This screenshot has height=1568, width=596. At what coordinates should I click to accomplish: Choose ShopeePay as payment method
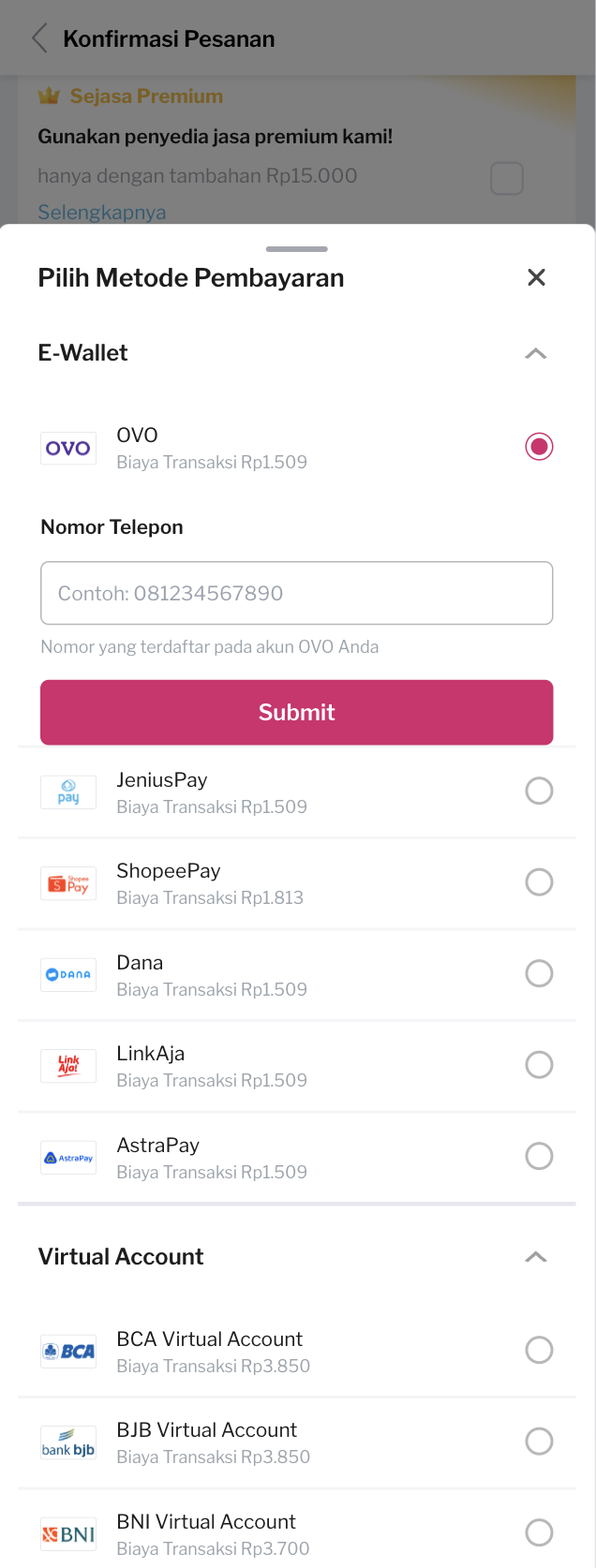[539, 882]
